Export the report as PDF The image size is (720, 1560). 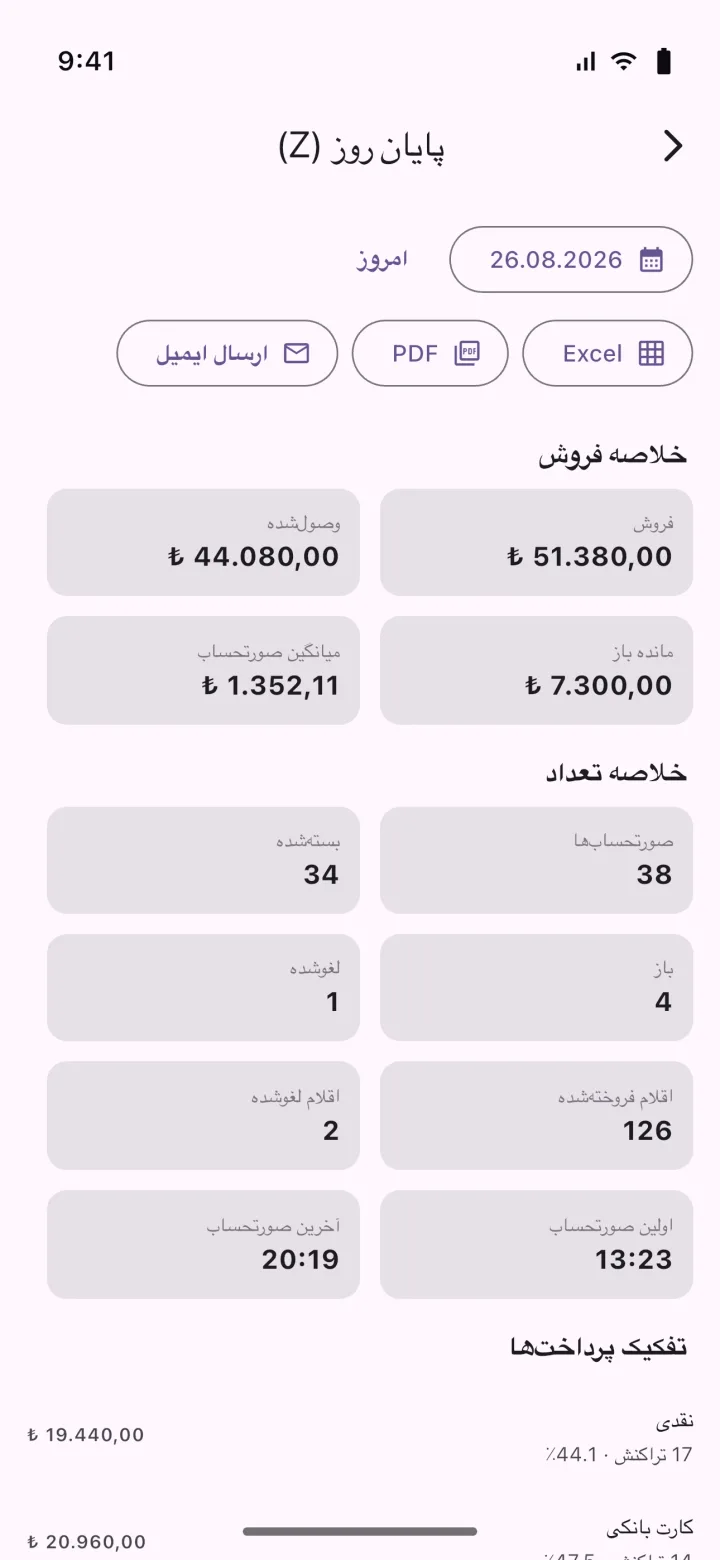coord(430,353)
